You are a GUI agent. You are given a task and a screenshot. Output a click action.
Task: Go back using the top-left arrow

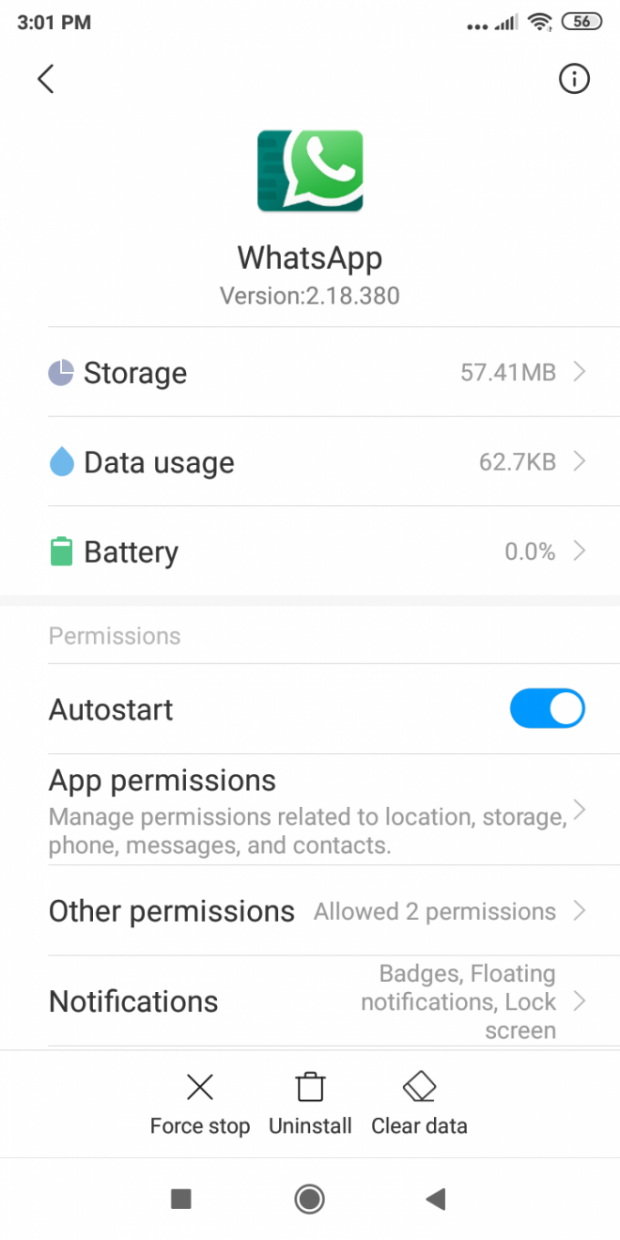point(45,79)
